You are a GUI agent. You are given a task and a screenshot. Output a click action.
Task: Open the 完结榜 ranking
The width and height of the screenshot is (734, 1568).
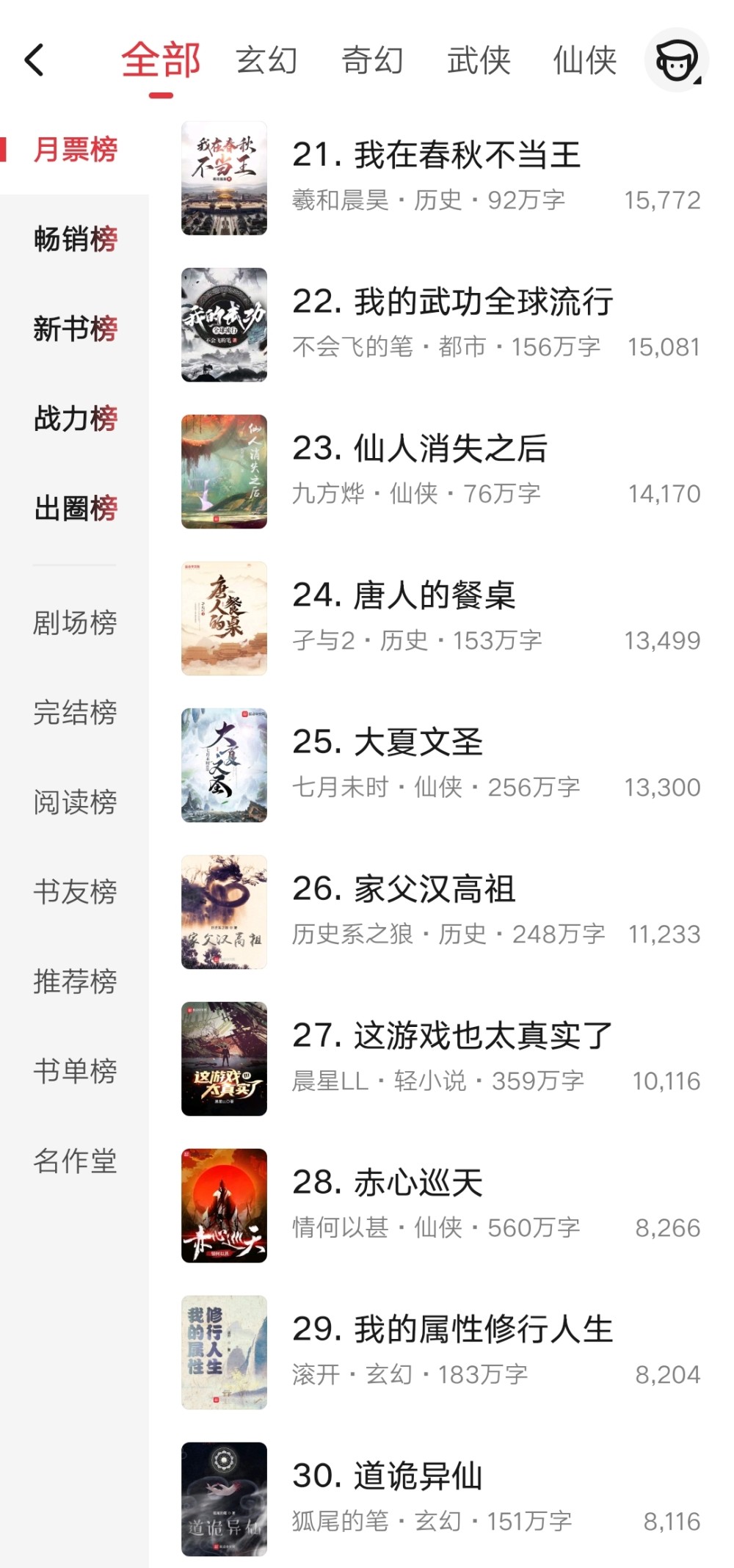[x=75, y=713]
